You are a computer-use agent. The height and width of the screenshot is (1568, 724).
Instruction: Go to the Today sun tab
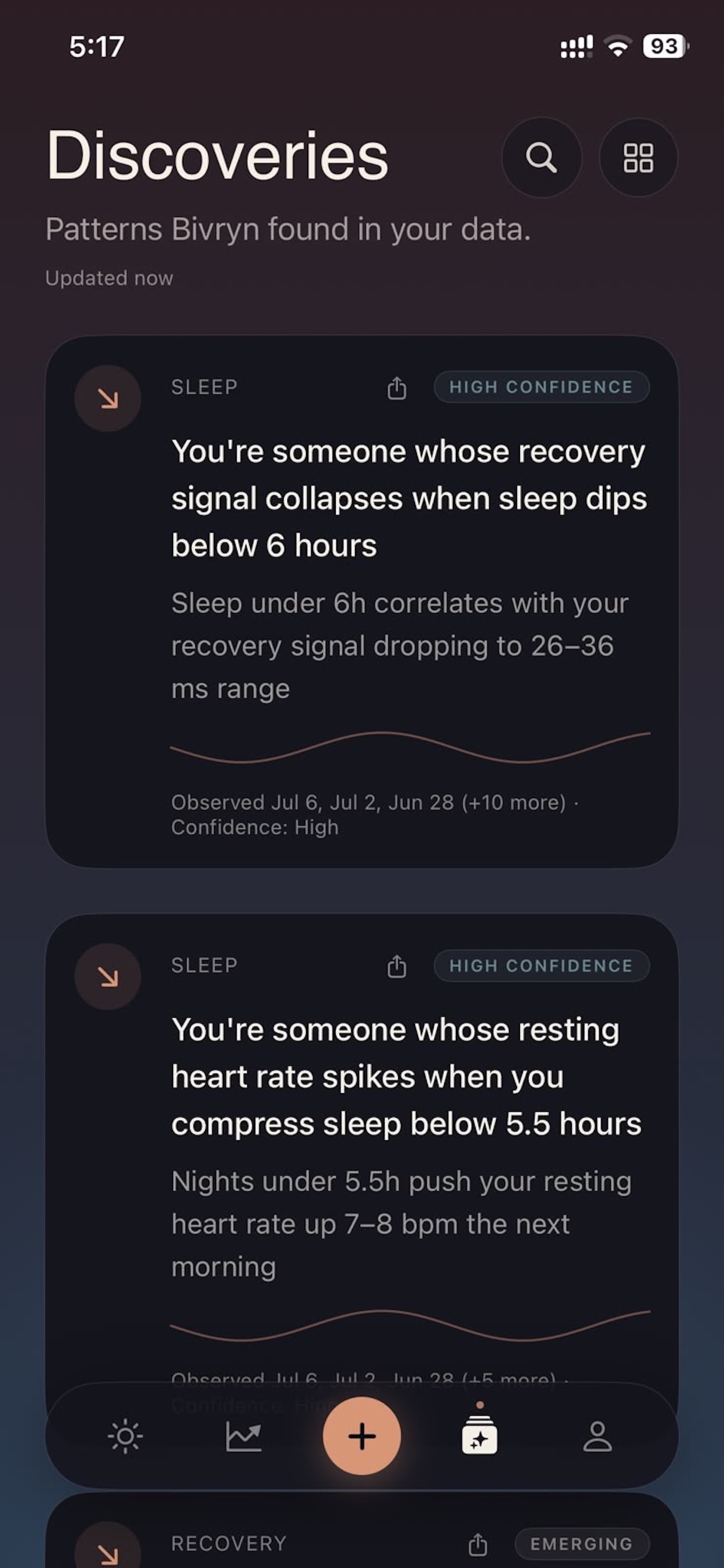coord(125,1437)
